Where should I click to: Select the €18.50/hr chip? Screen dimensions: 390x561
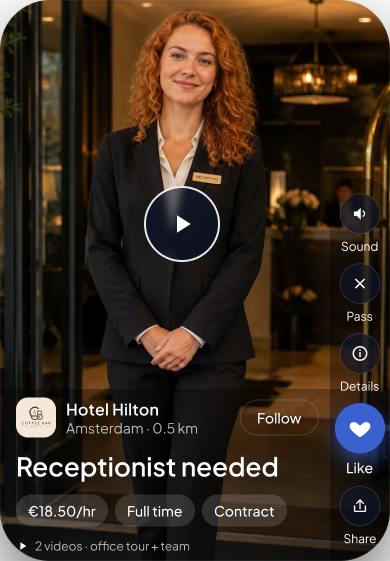pyautogui.click(x=62, y=511)
